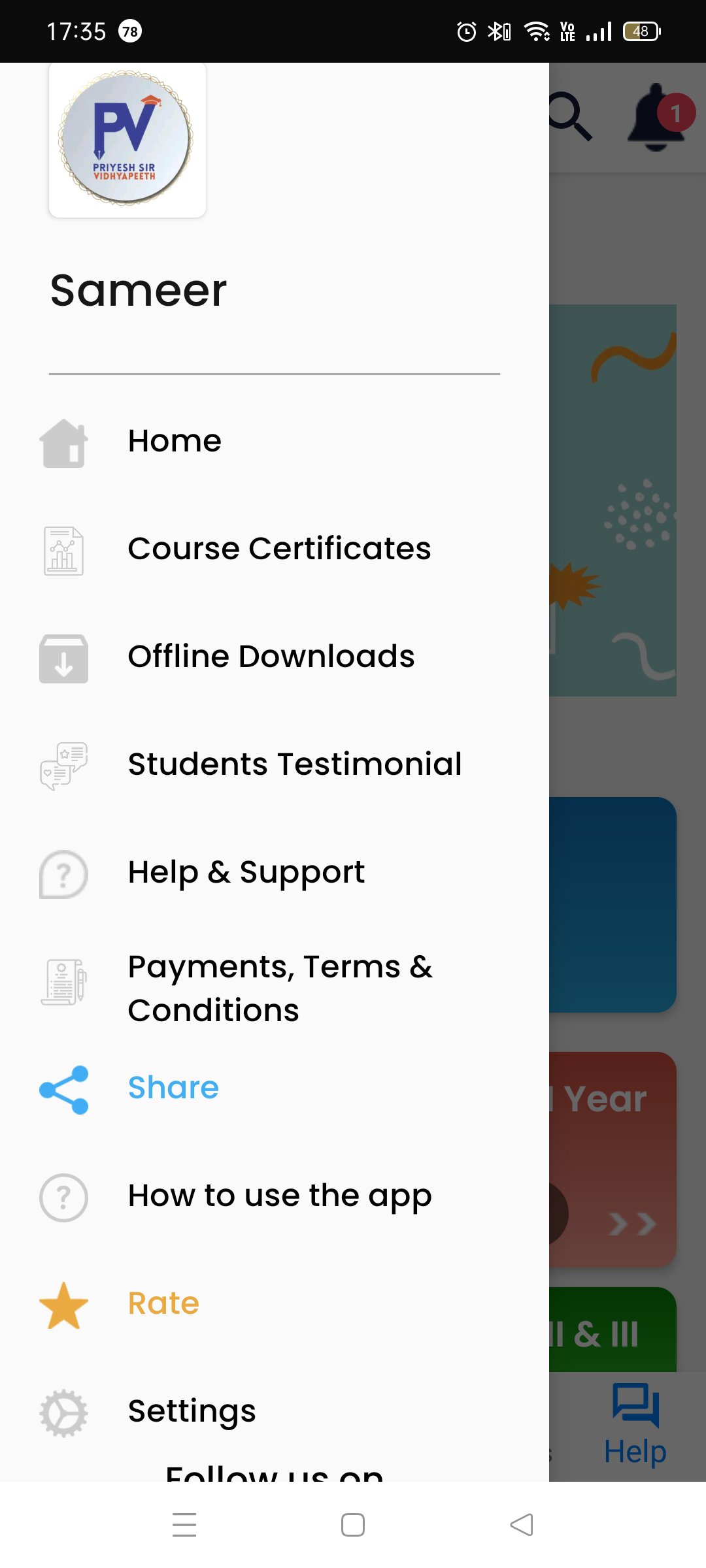Share the app
Screen dimensions: 706x1568
[173, 1088]
